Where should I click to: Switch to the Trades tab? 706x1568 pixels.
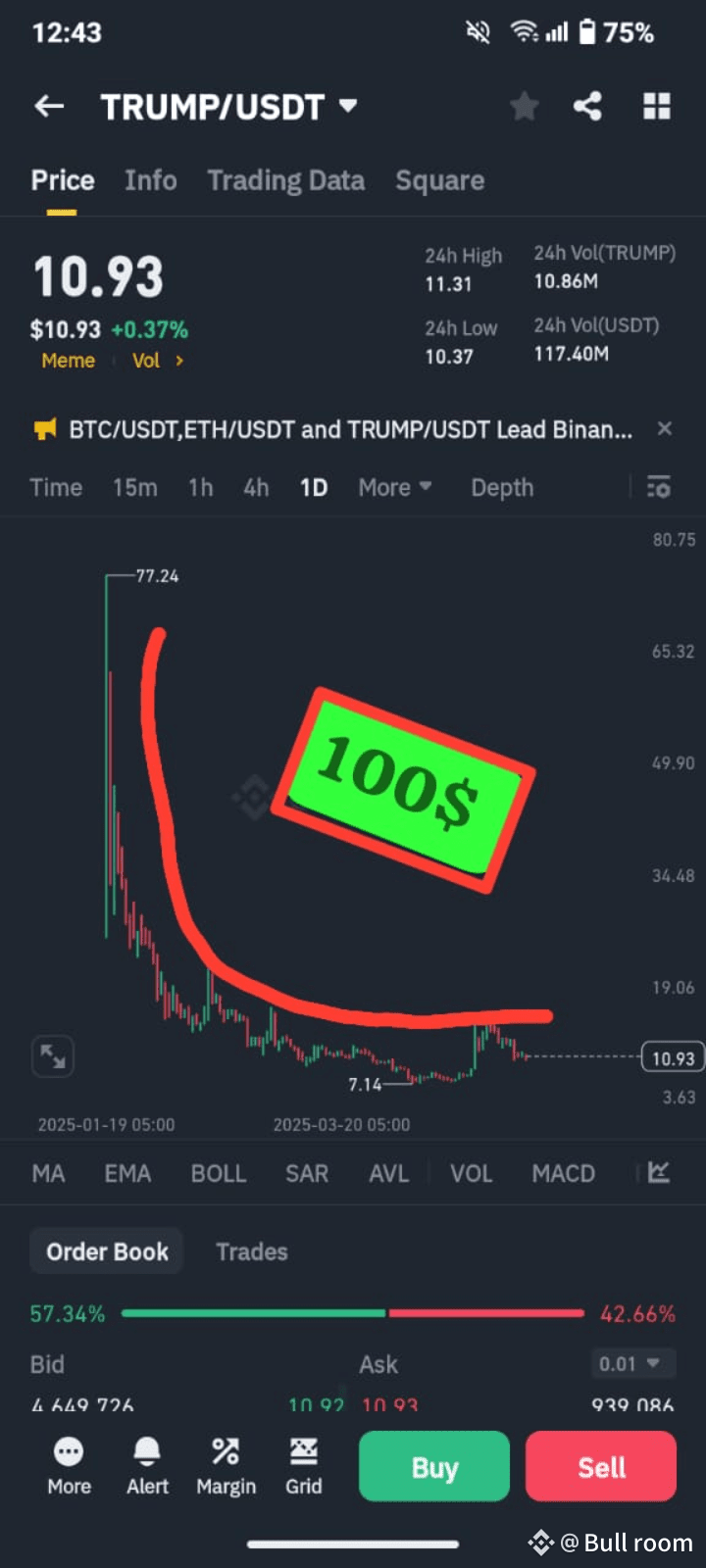point(252,1251)
